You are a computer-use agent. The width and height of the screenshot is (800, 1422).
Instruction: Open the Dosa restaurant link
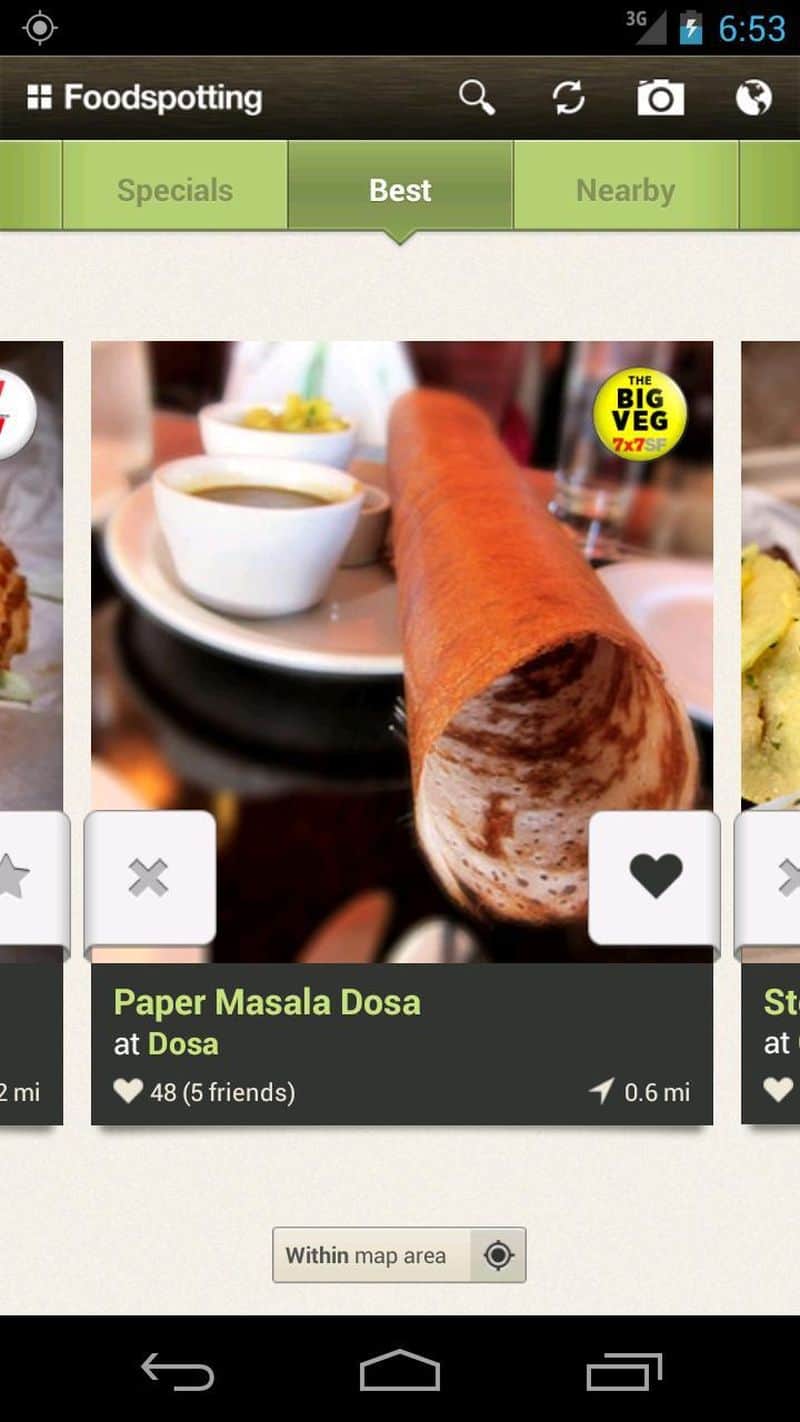183,1044
